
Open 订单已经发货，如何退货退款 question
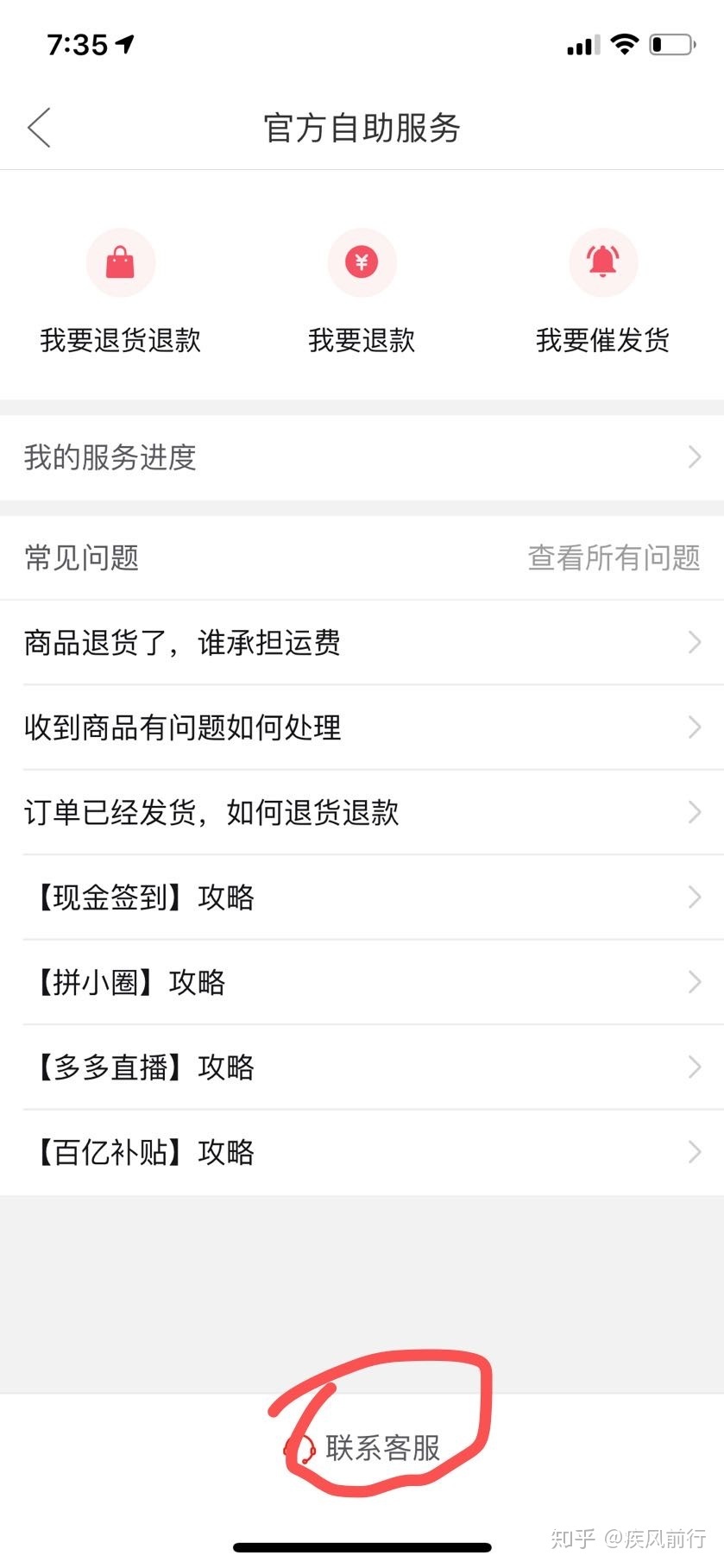362,812
